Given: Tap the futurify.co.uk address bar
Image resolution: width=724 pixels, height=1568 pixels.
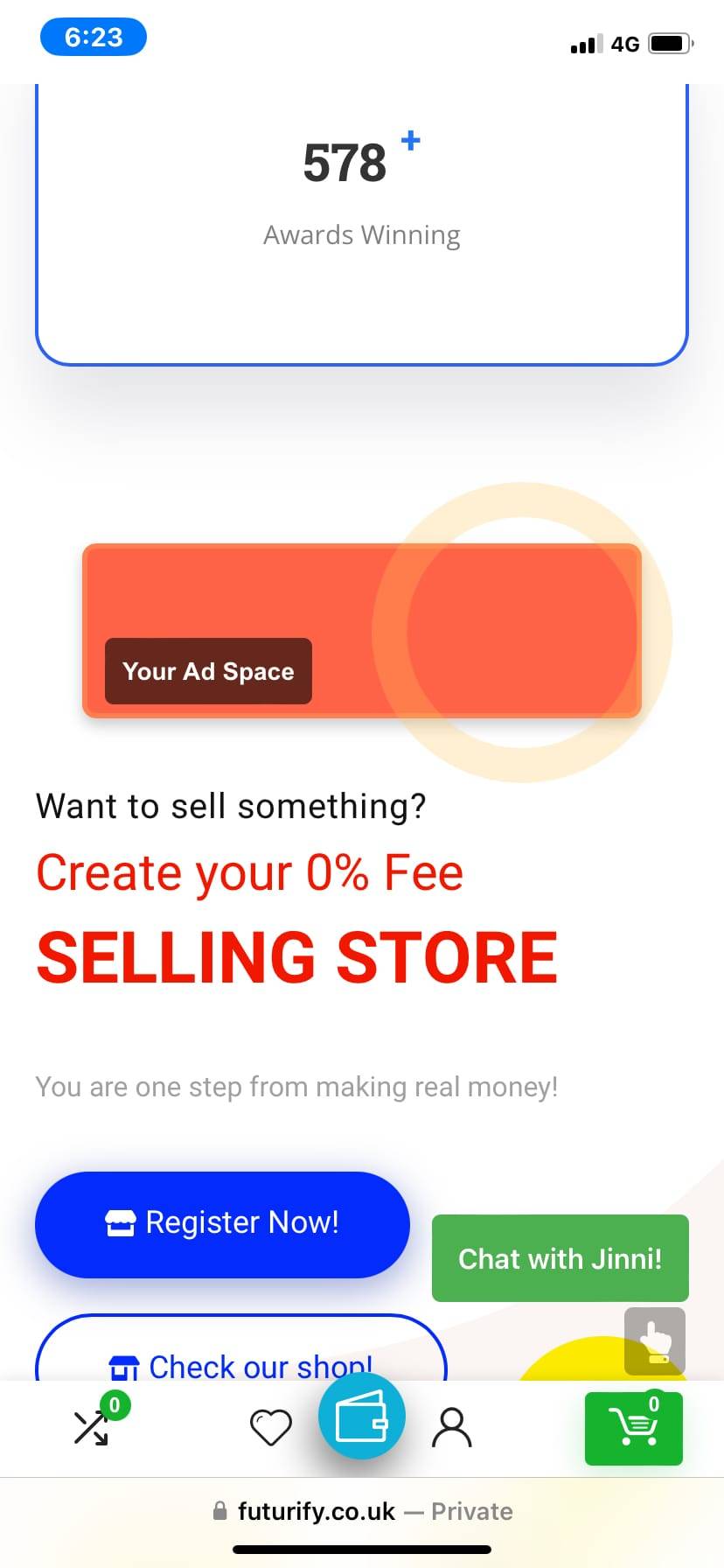Looking at the screenshot, I should click(362, 1511).
